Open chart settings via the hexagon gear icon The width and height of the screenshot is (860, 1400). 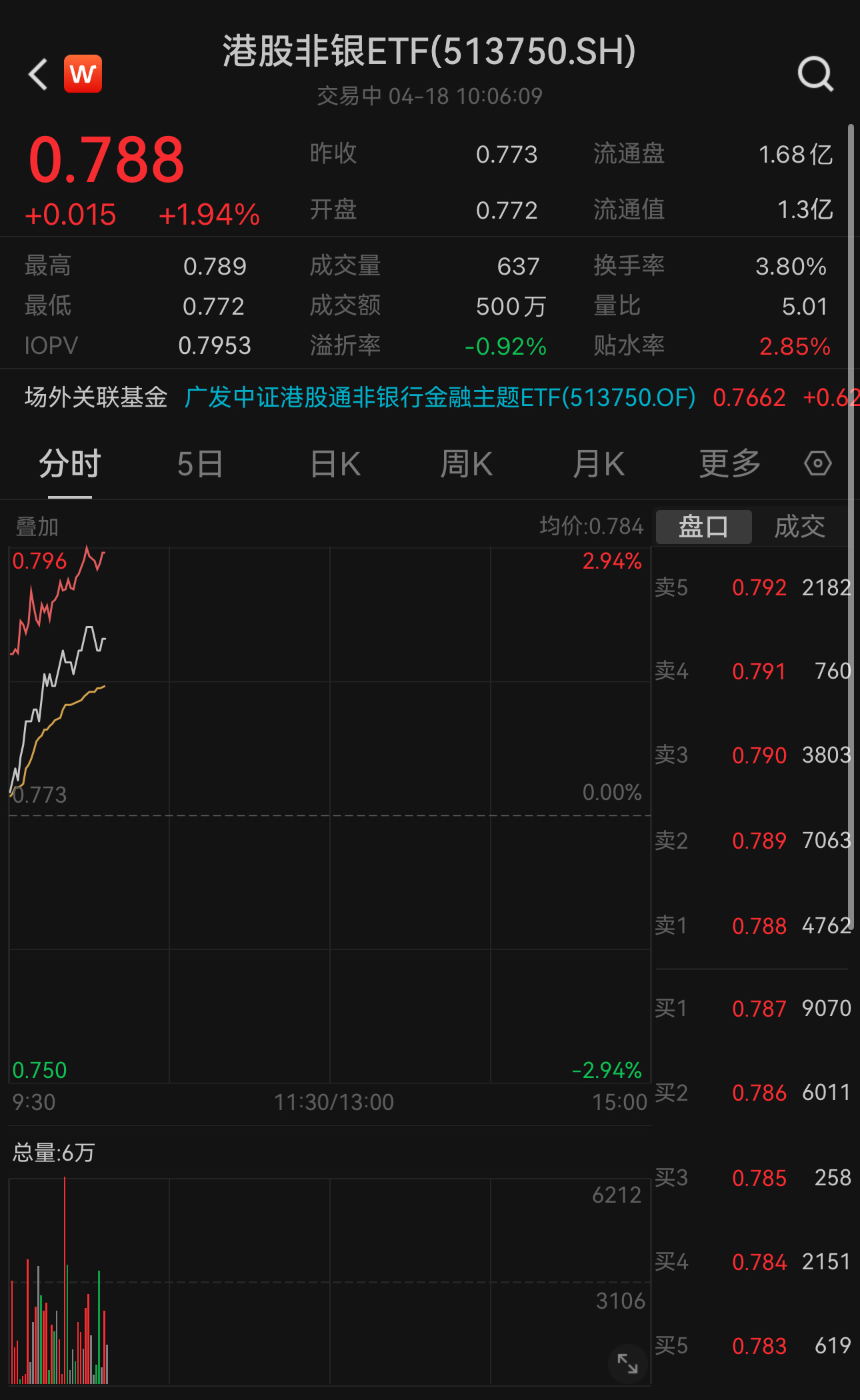817,463
